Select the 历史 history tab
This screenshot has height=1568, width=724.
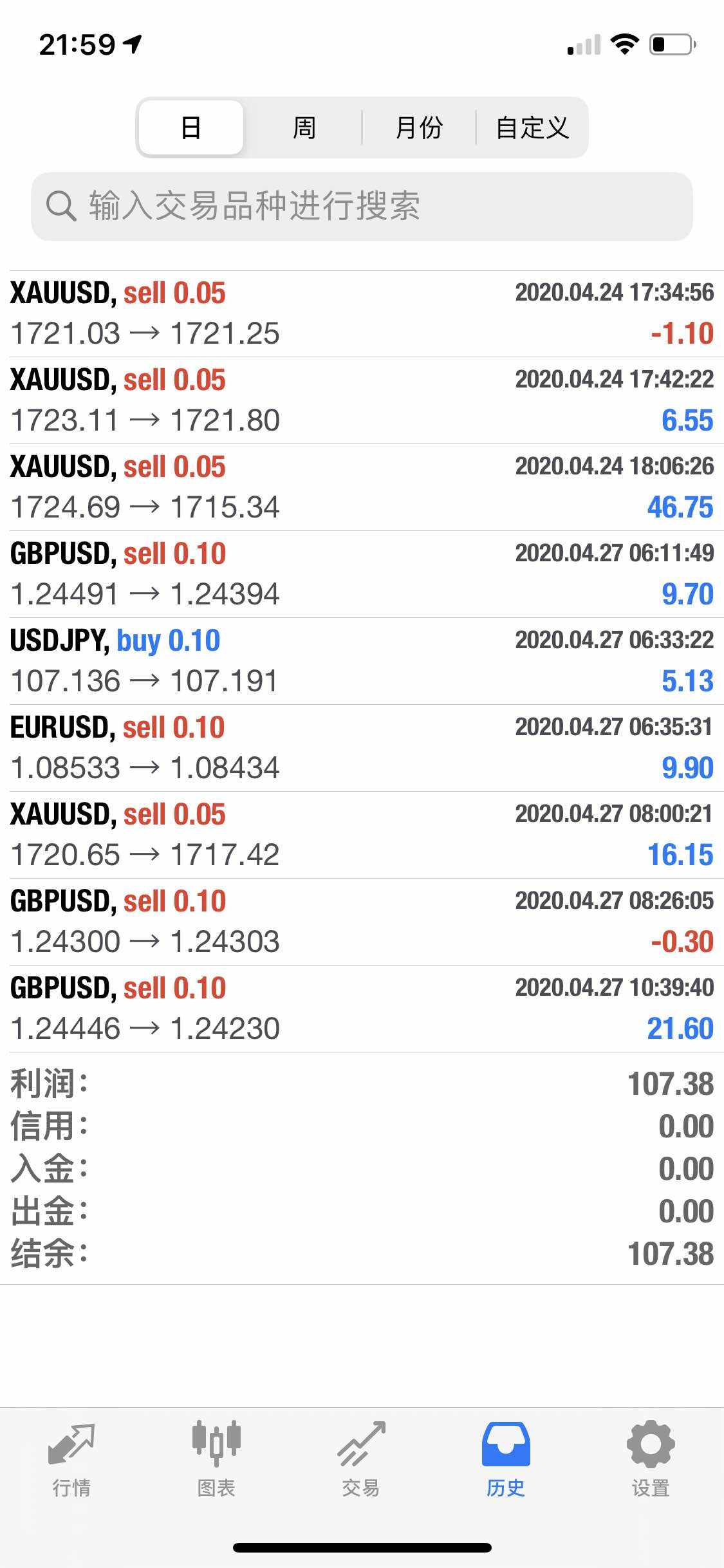(x=506, y=1459)
